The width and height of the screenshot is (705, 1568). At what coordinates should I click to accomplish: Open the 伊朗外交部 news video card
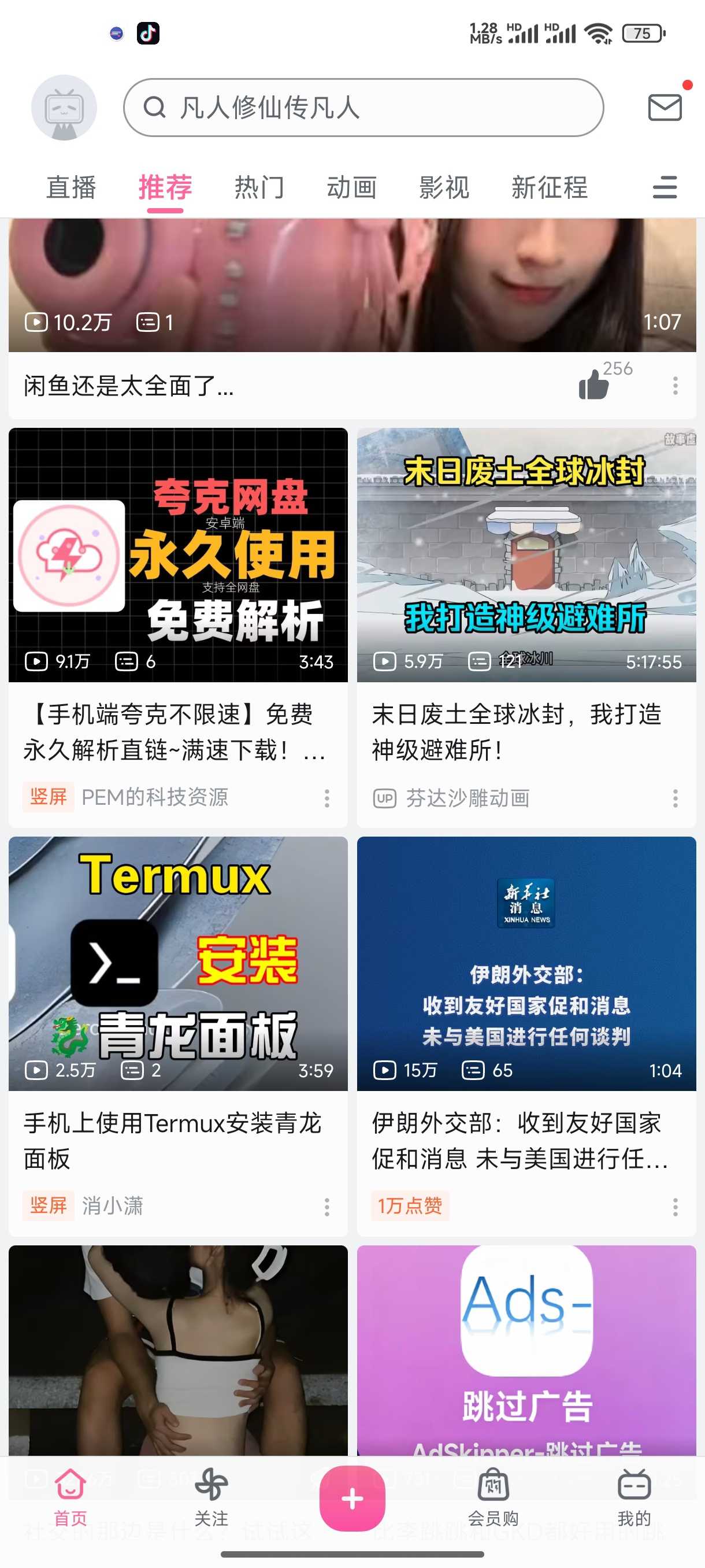pos(526,1036)
